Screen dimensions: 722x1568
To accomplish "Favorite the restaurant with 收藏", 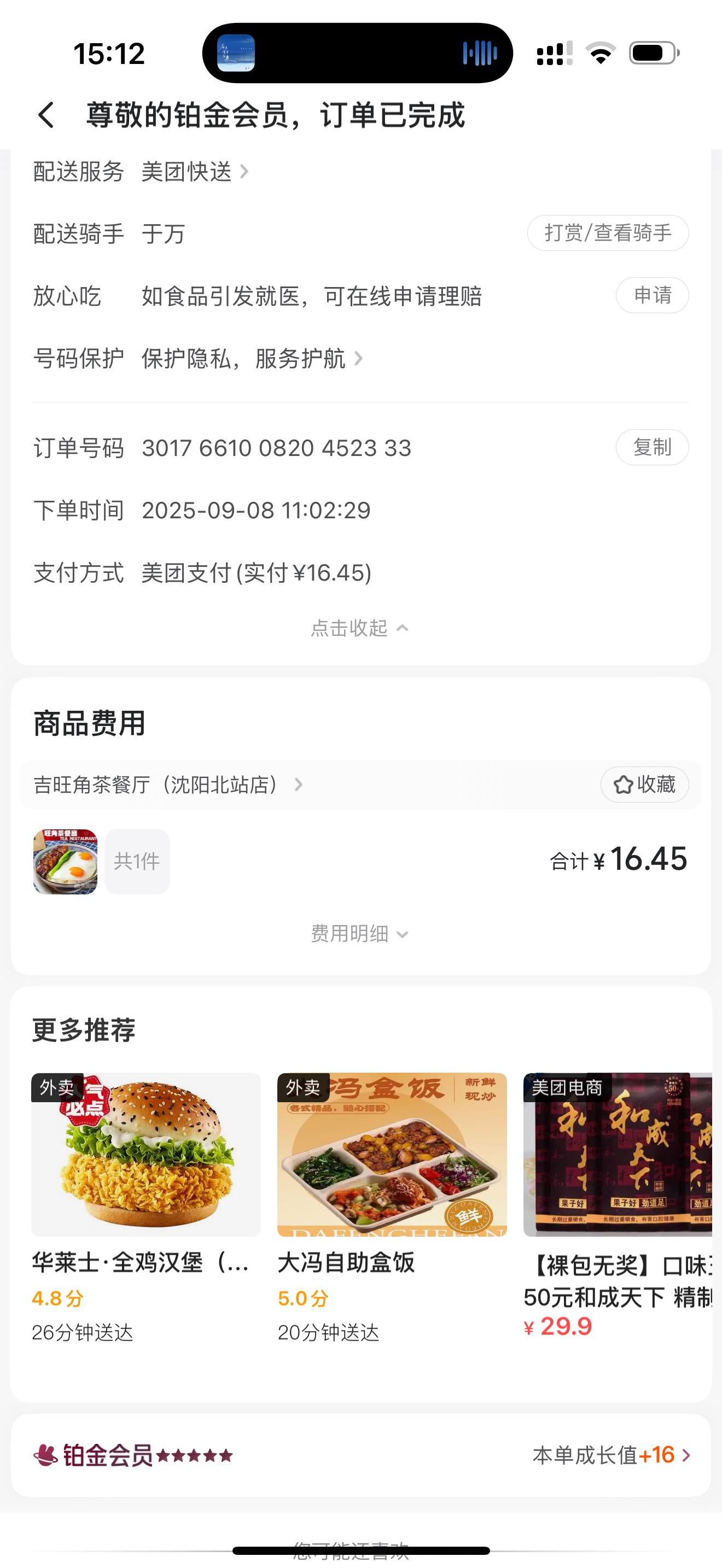I will 644,785.
